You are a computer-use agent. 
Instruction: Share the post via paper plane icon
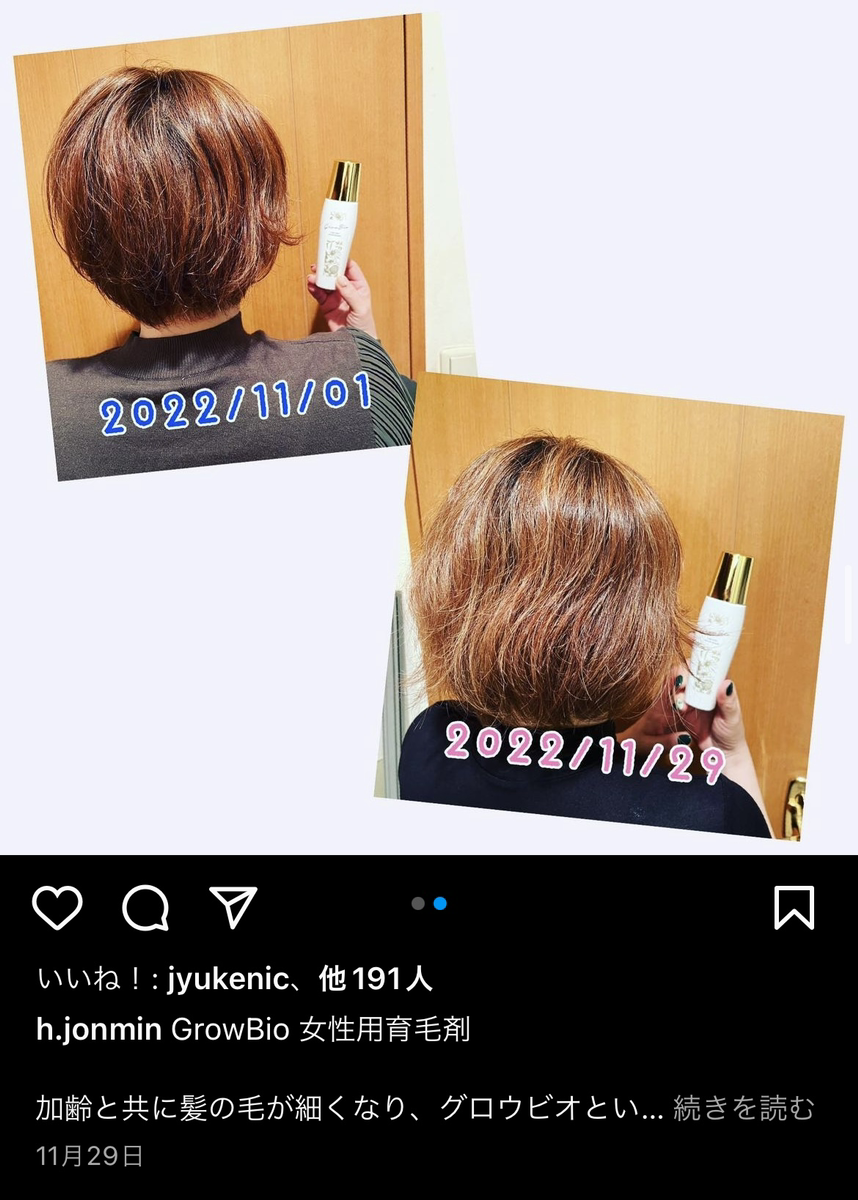coord(233,907)
